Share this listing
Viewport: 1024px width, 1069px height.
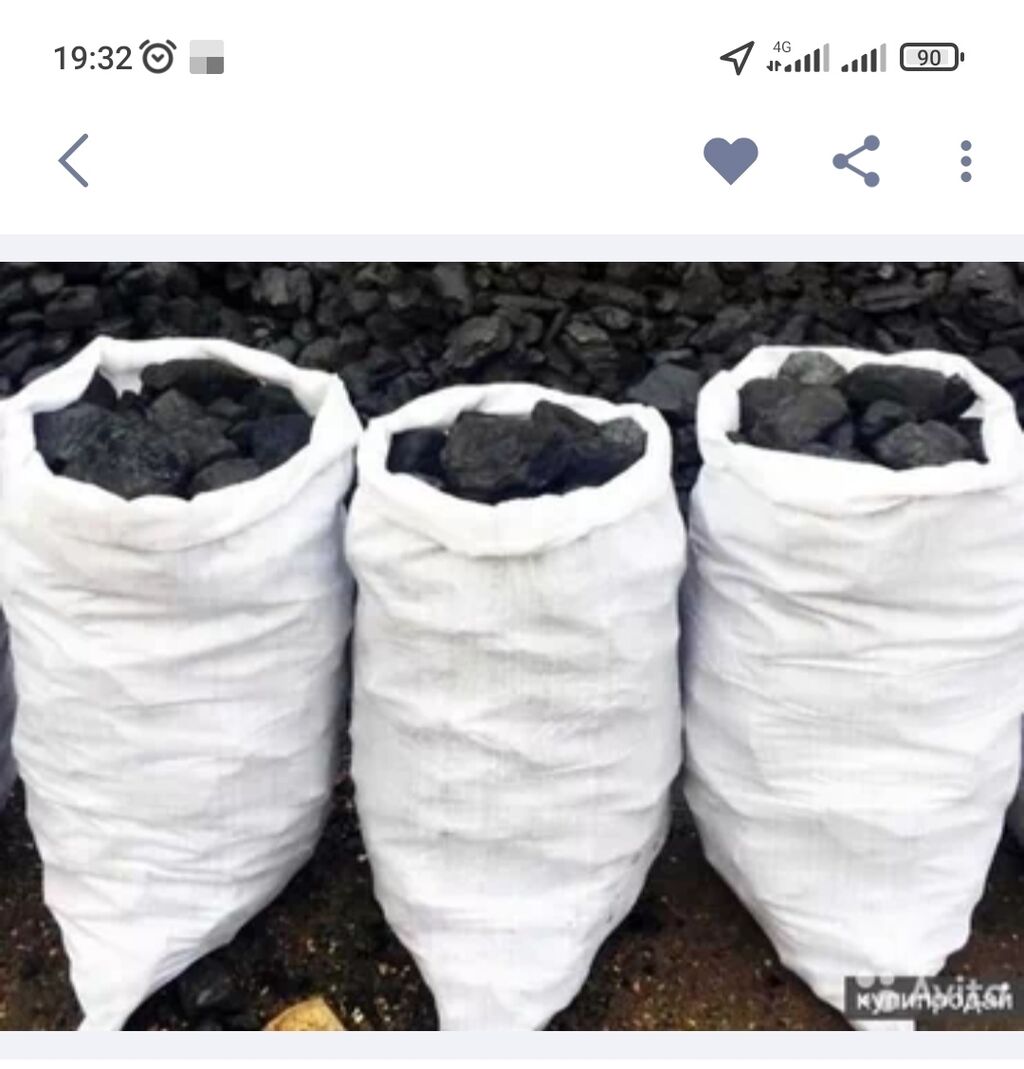pos(856,161)
